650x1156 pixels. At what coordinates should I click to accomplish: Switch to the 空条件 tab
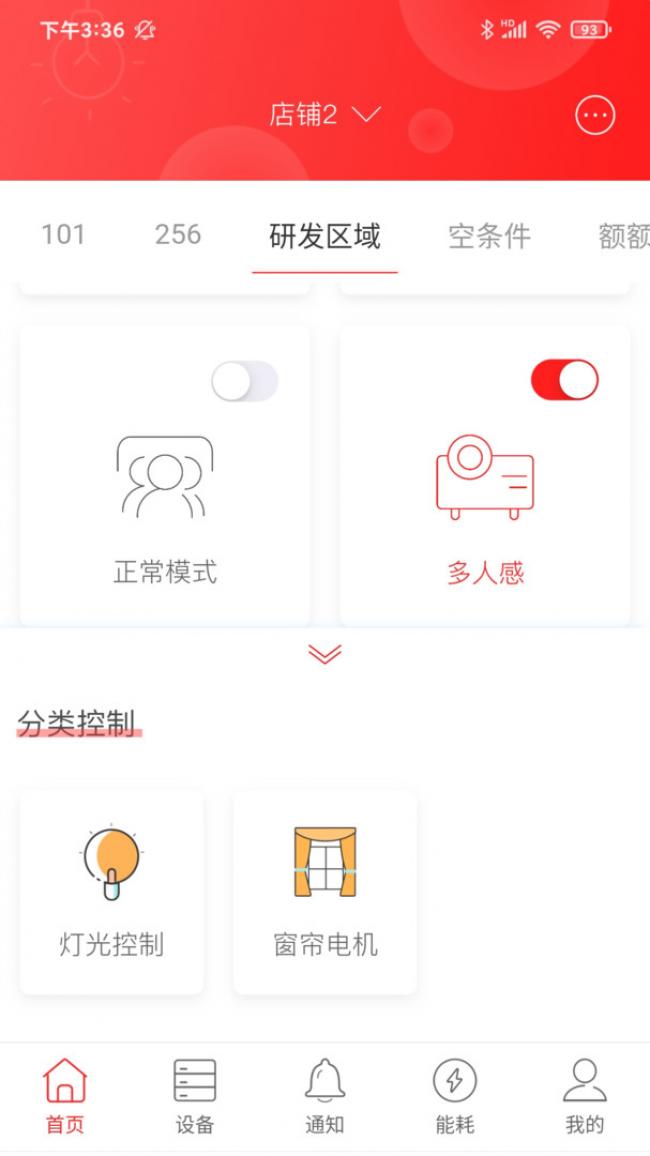[x=489, y=237]
